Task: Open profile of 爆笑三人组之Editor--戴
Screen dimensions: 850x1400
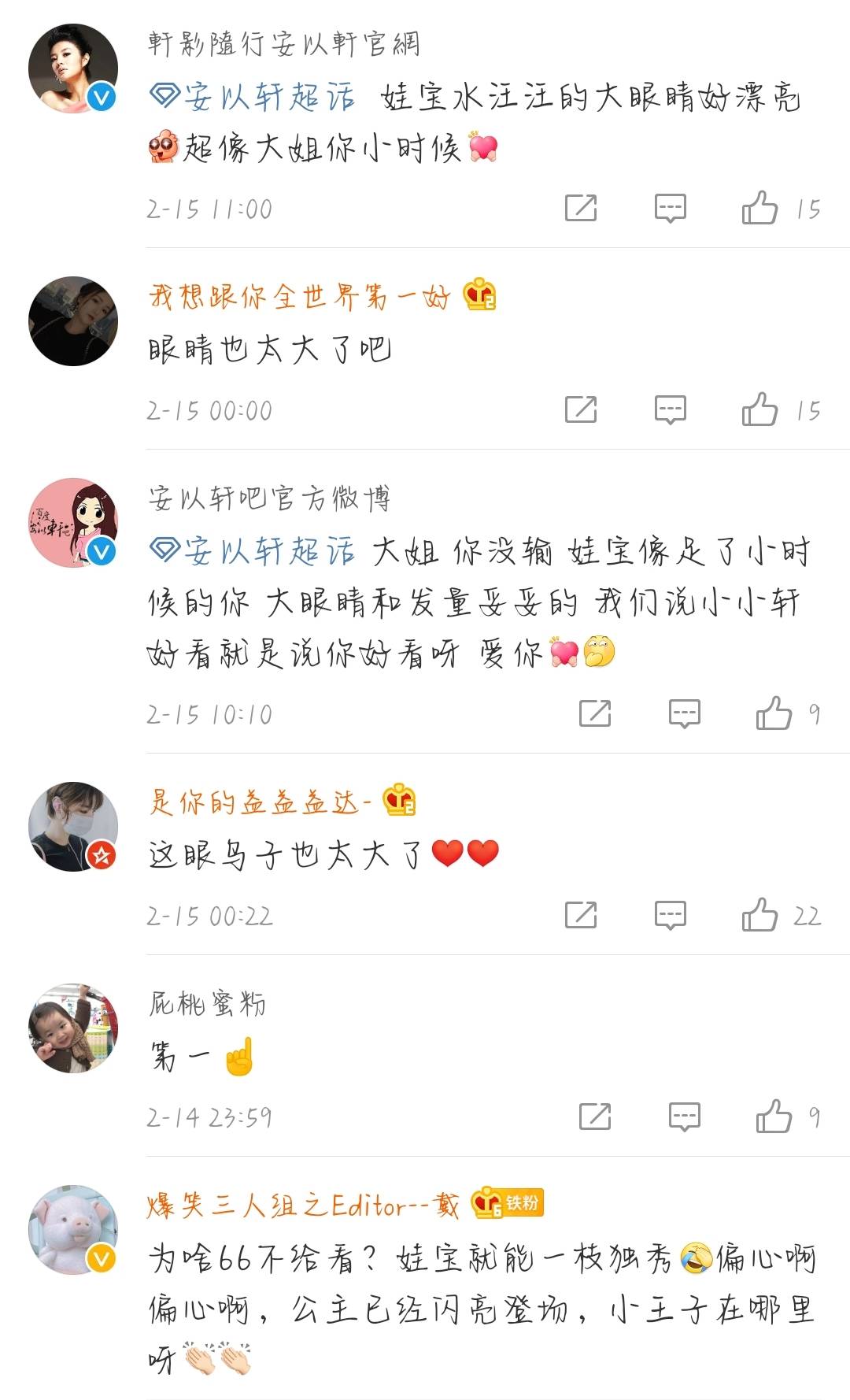Action: (302, 1205)
